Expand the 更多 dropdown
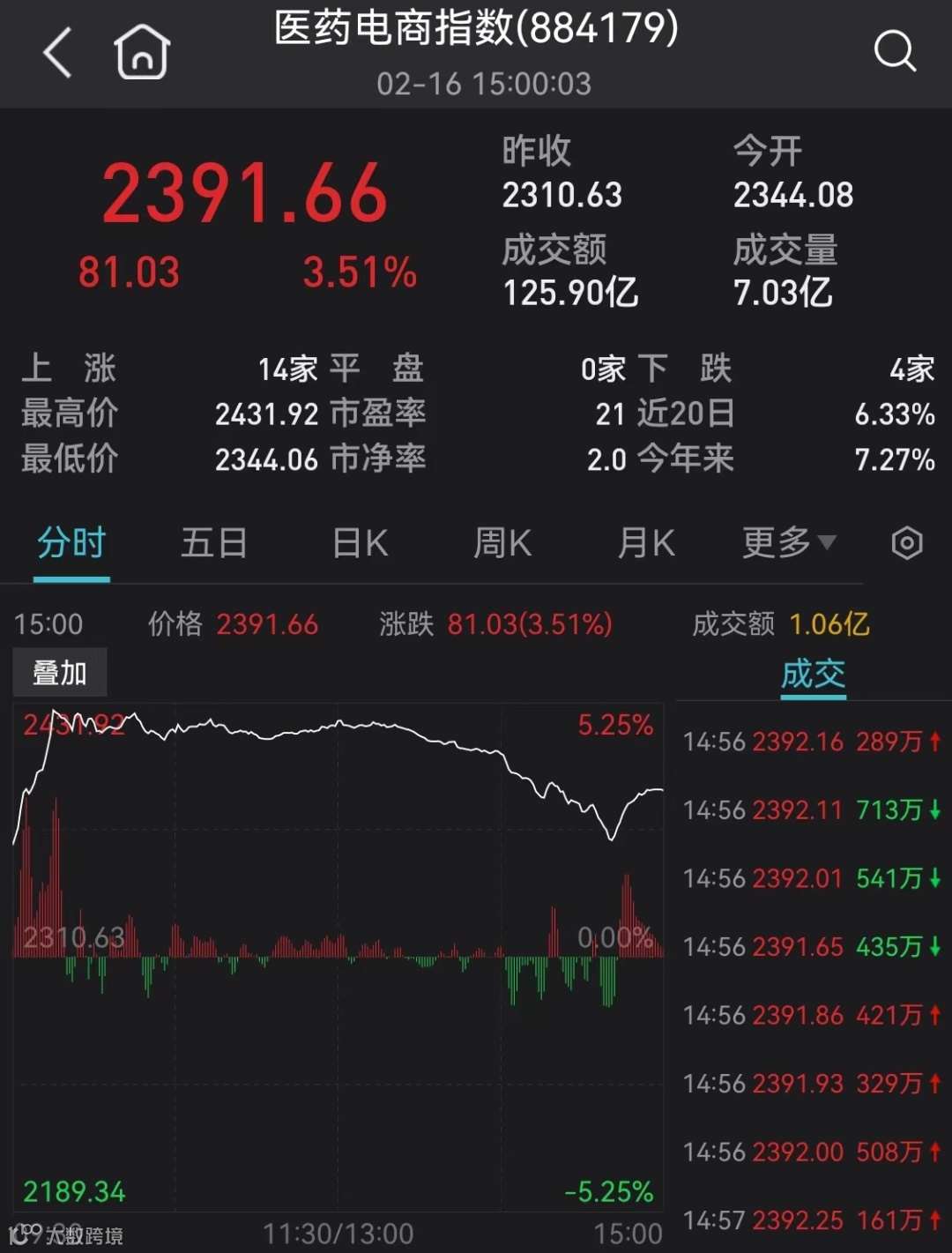This screenshot has width=952, height=1253. tap(788, 543)
